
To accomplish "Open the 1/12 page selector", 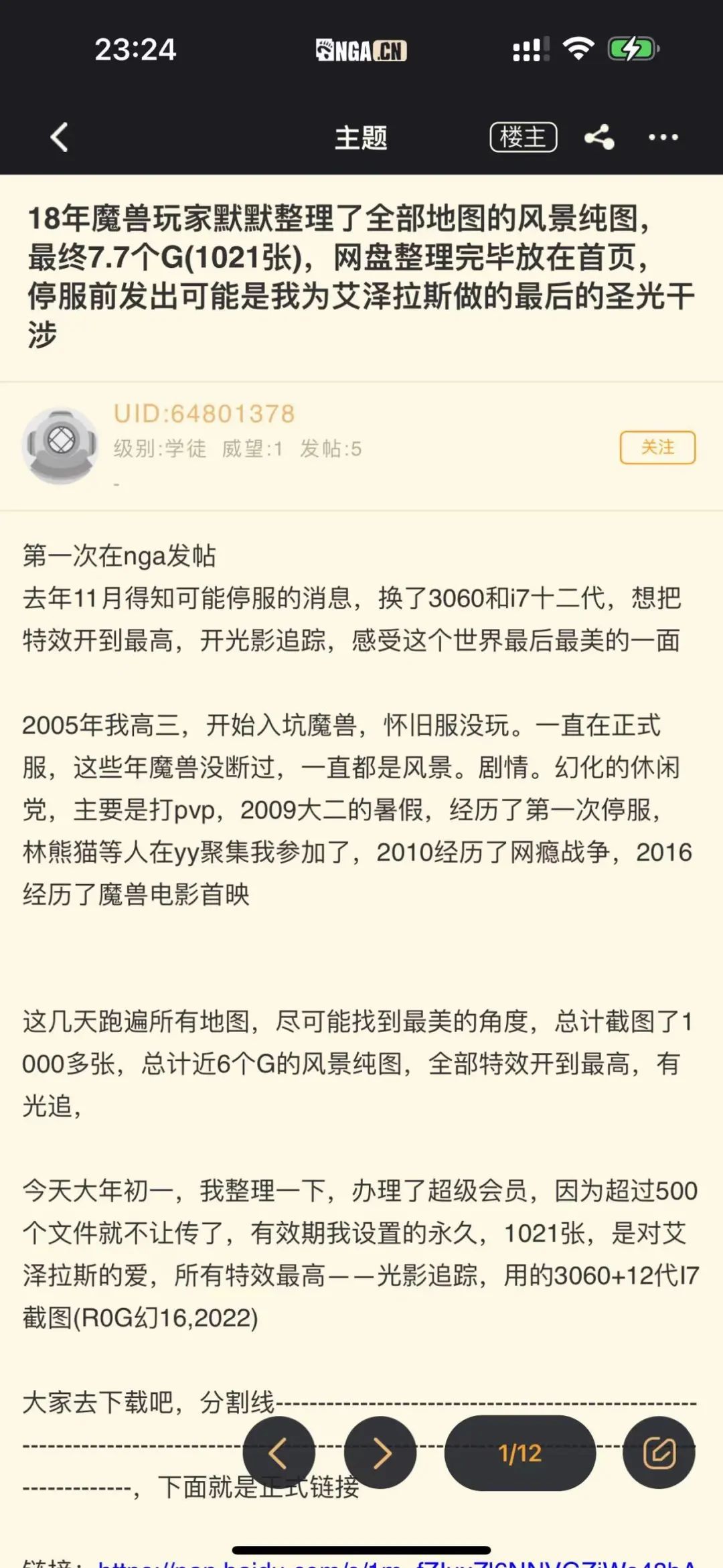I will click(x=520, y=1453).
